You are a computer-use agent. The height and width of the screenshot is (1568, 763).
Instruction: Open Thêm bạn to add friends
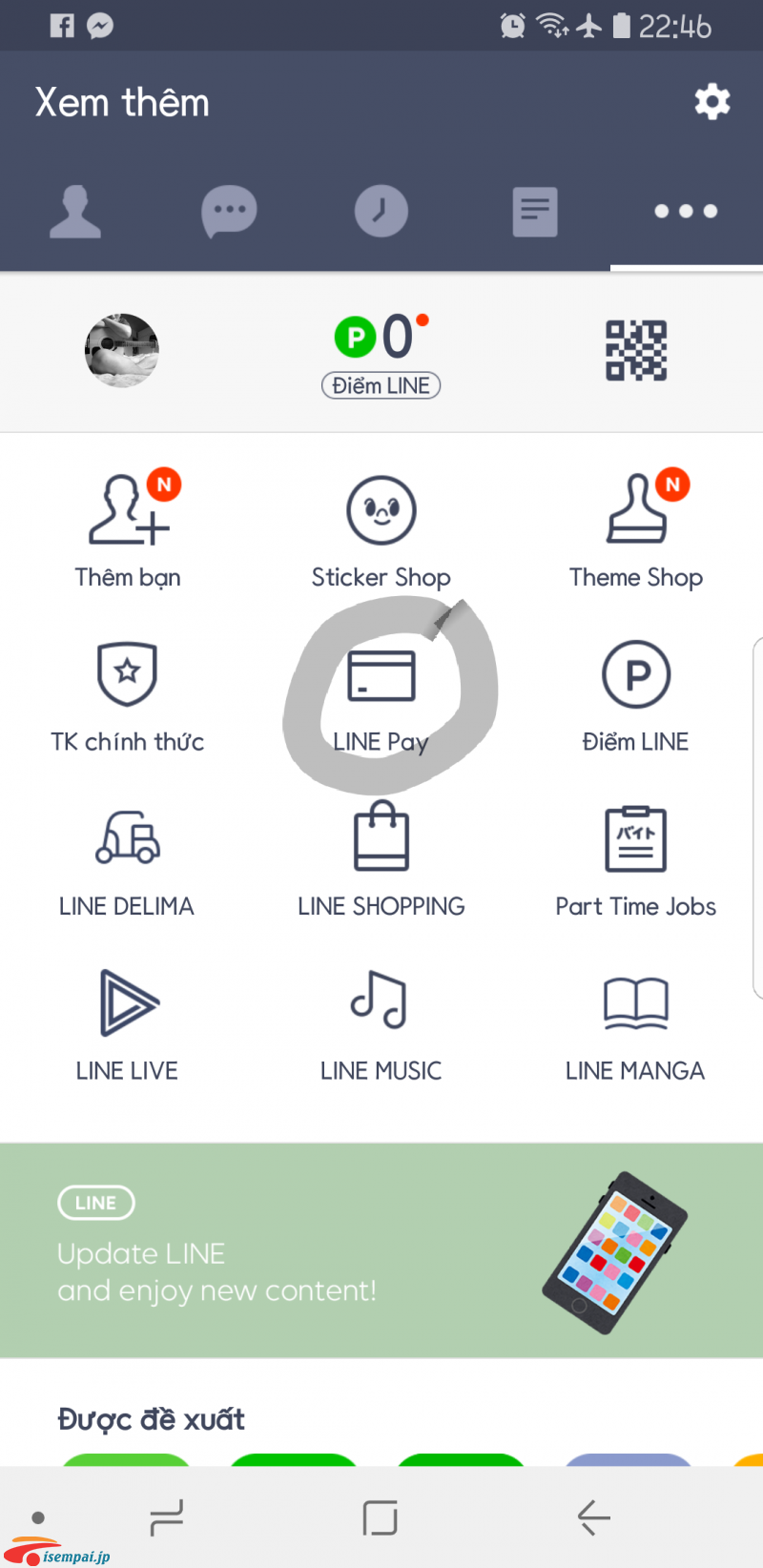[128, 529]
